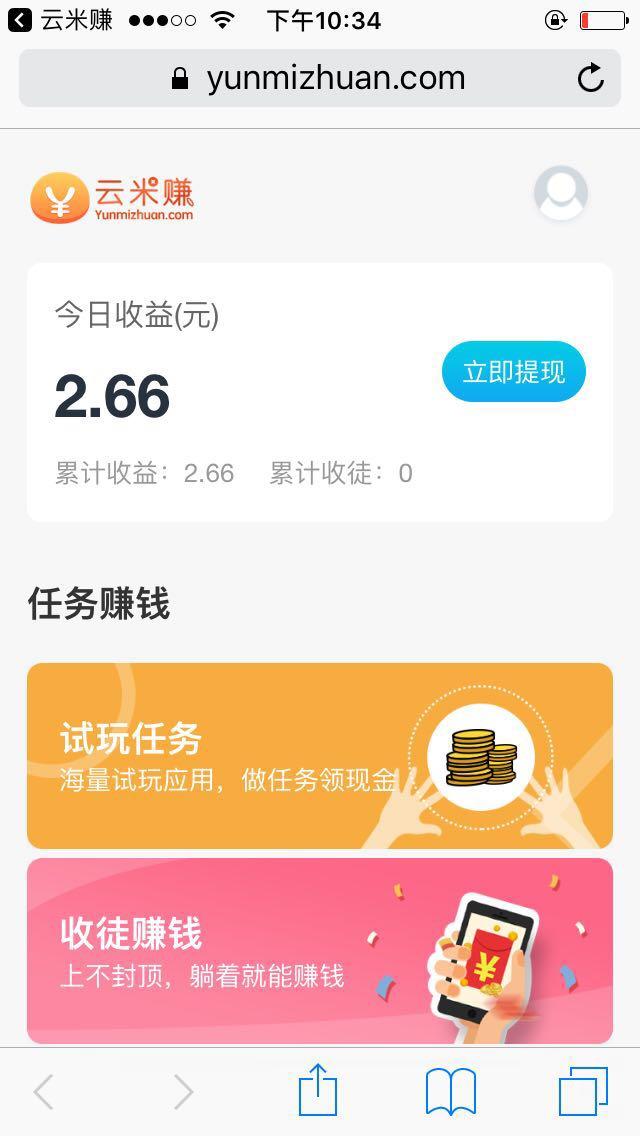Show all open Safari tabs

point(582,1091)
